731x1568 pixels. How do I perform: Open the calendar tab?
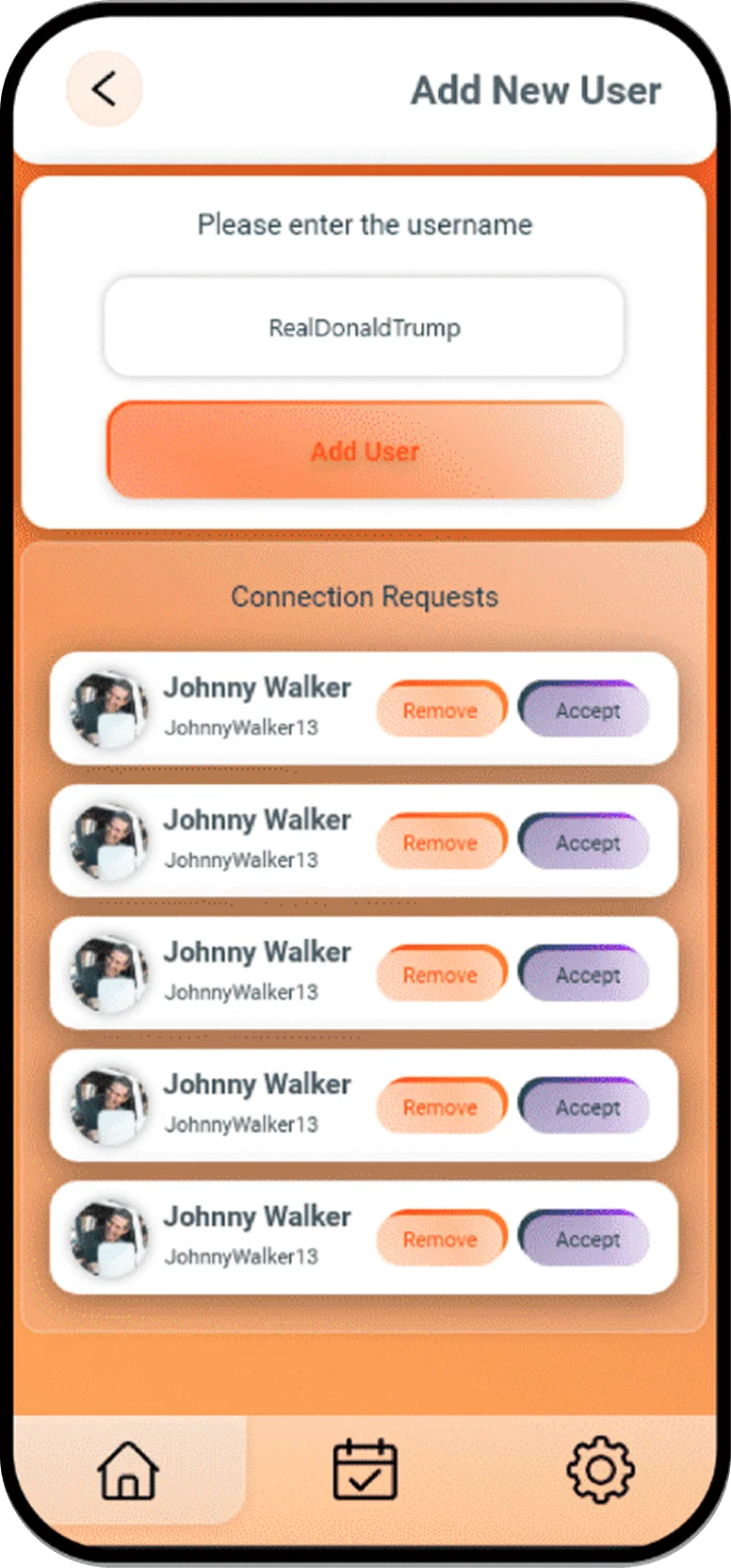tap(365, 1469)
